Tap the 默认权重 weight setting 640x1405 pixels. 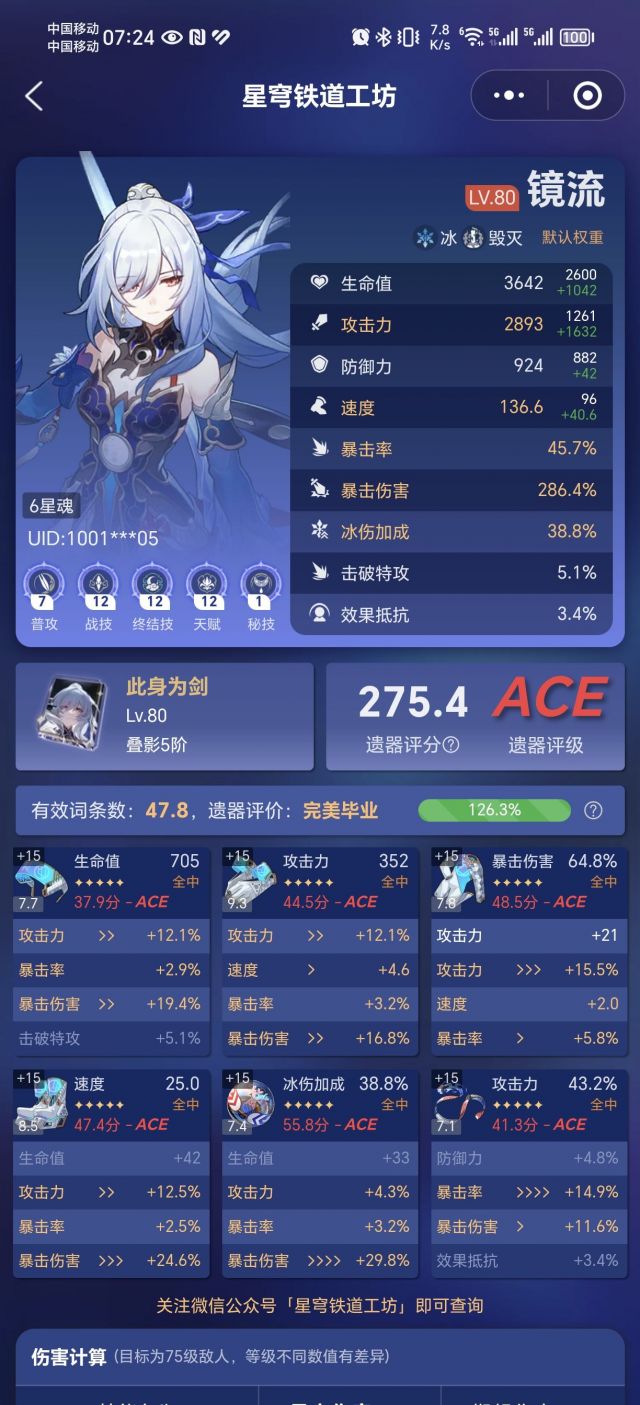pos(573,238)
